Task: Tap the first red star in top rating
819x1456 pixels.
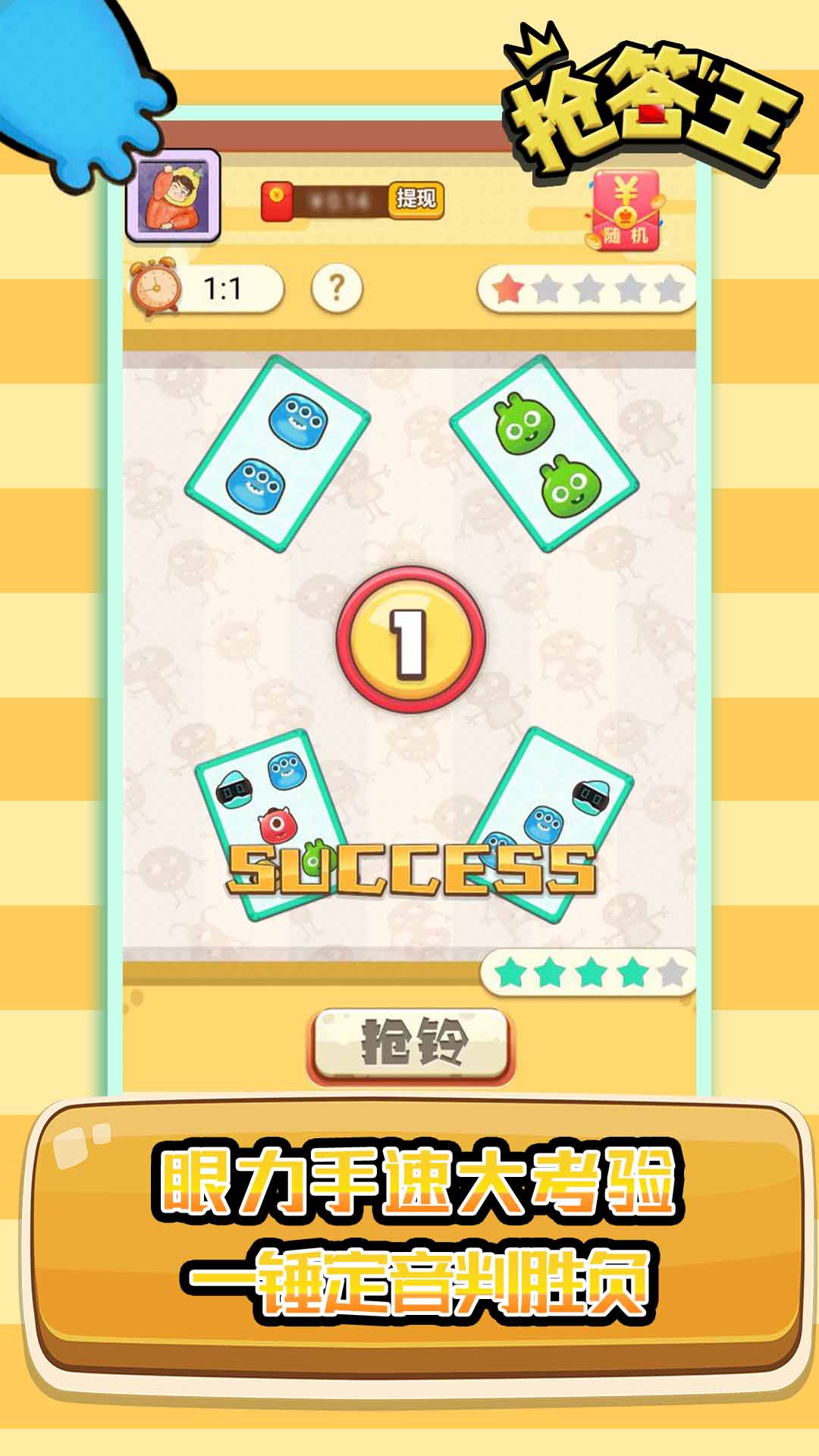Action: point(508,287)
